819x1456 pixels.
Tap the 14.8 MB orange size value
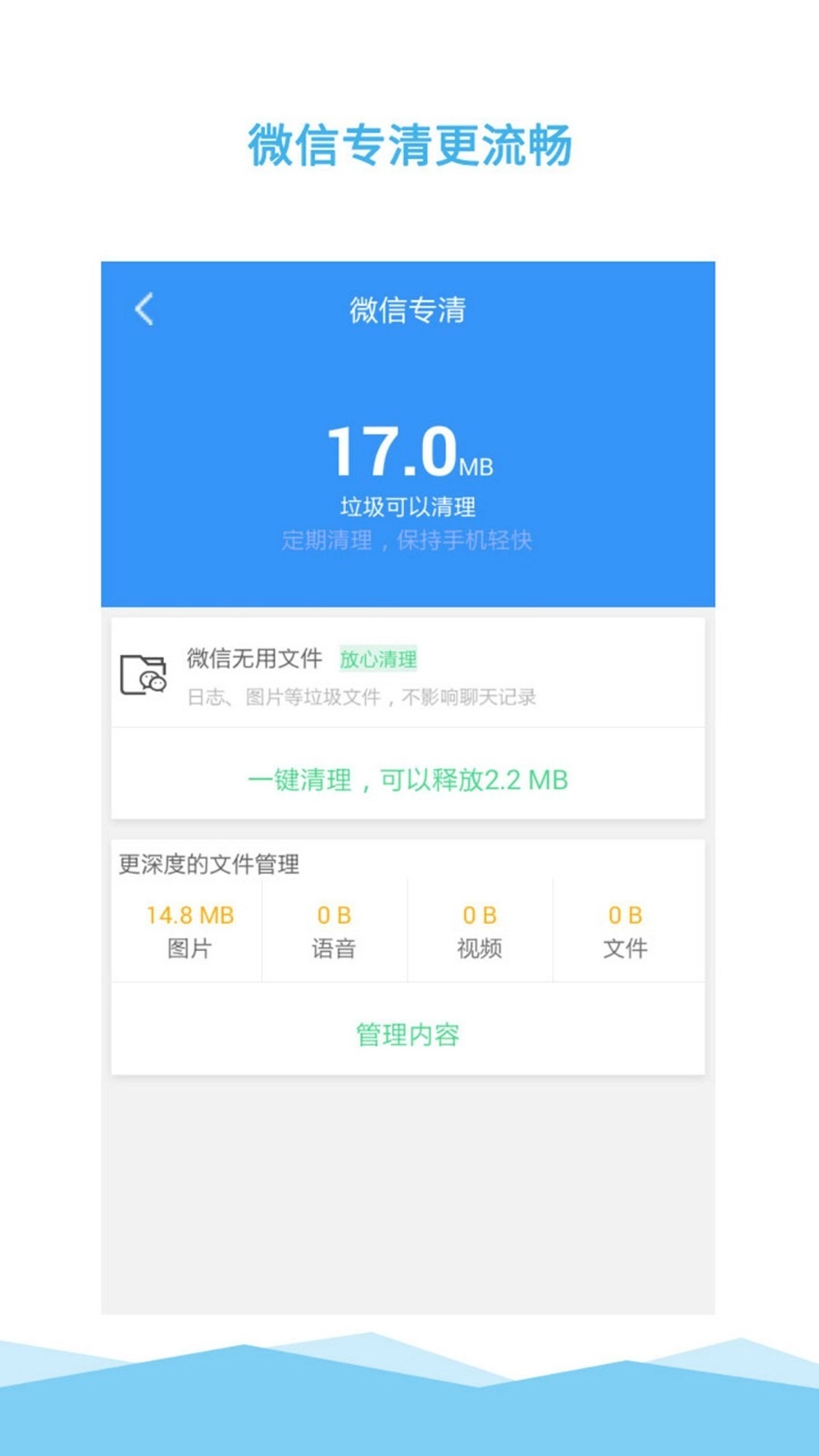point(188,915)
